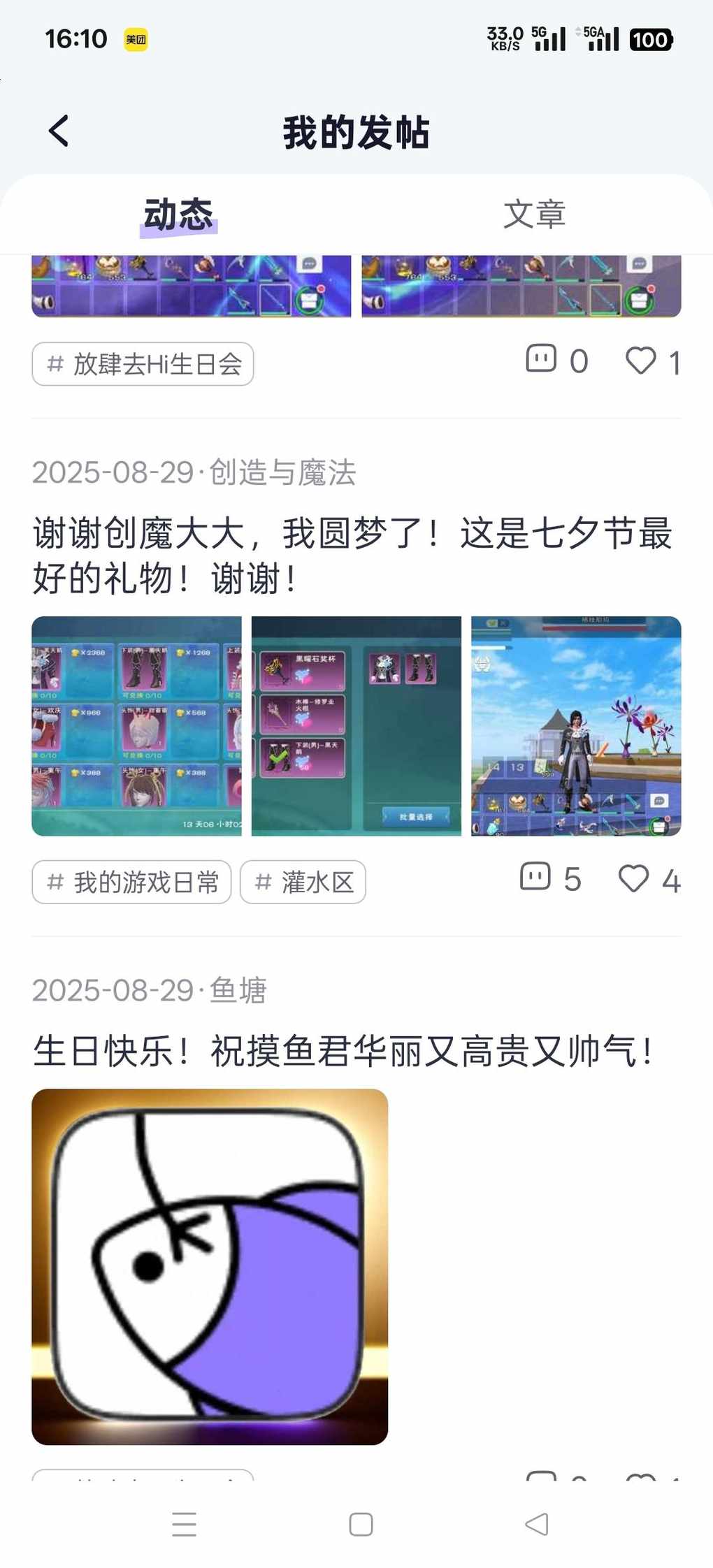Switch to the 文章 tab
The width and height of the screenshot is (713, 1568).
click(534, 214)
